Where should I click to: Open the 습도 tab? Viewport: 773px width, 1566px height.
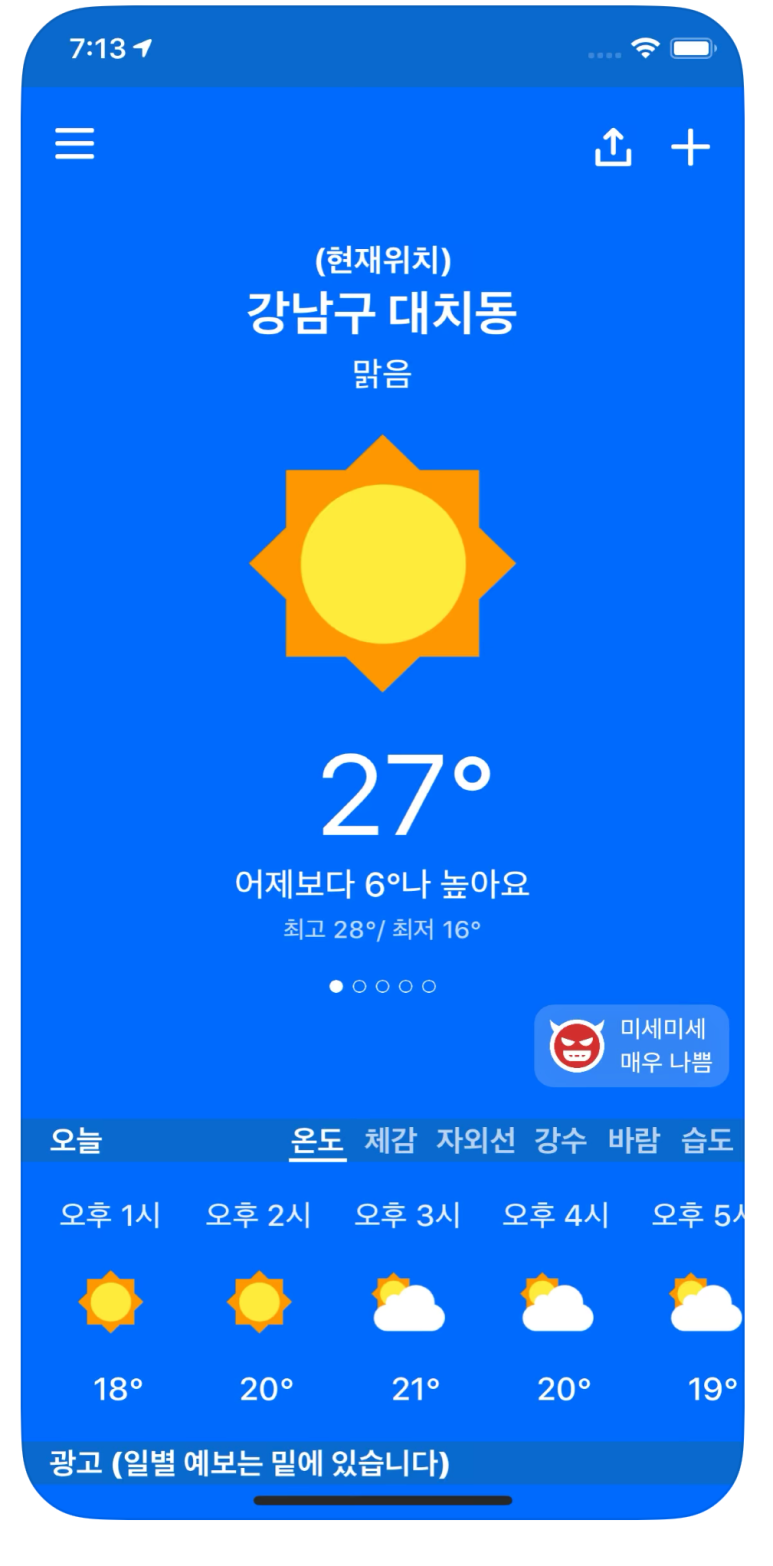pyautogui.click(x=707, y=1140)
